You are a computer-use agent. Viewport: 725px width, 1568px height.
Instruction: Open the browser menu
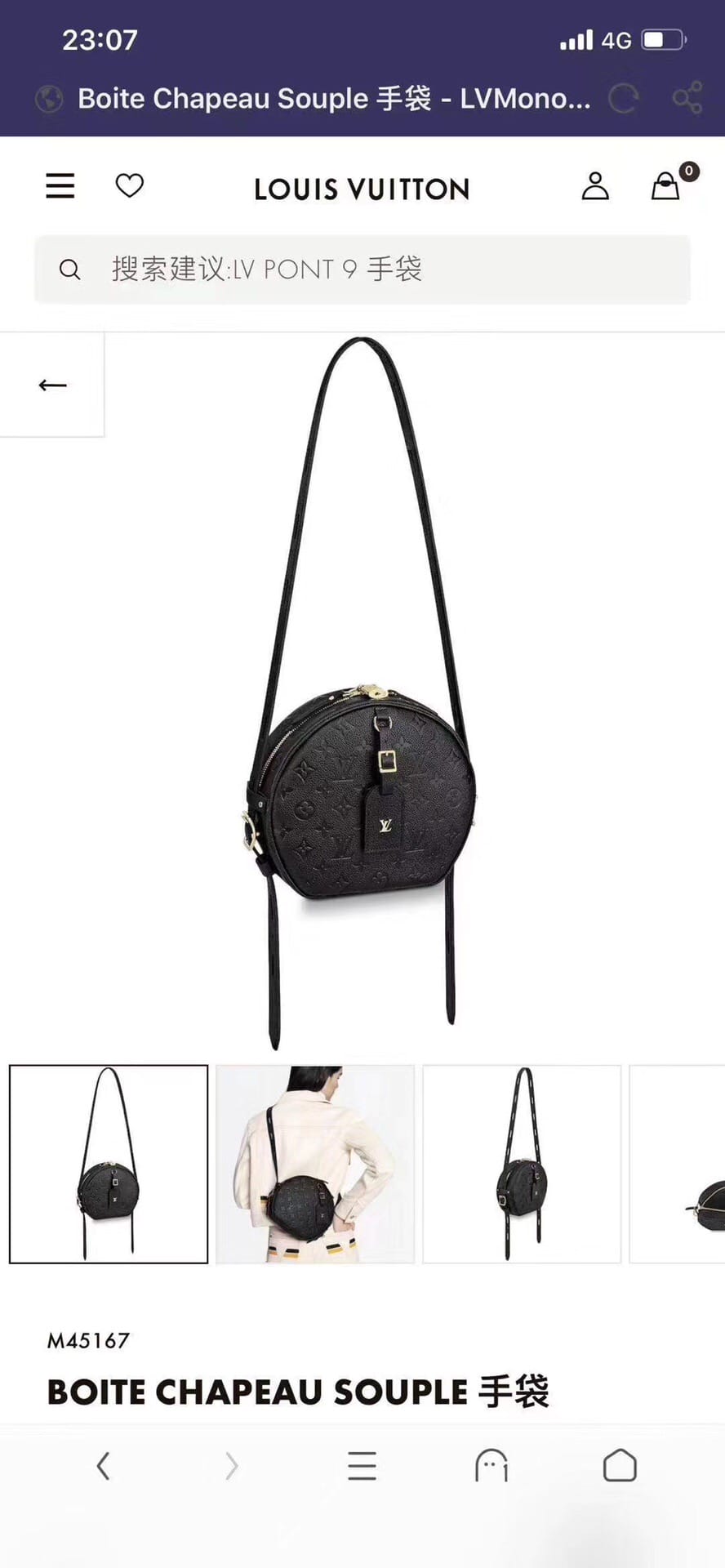coord(362,1466)
